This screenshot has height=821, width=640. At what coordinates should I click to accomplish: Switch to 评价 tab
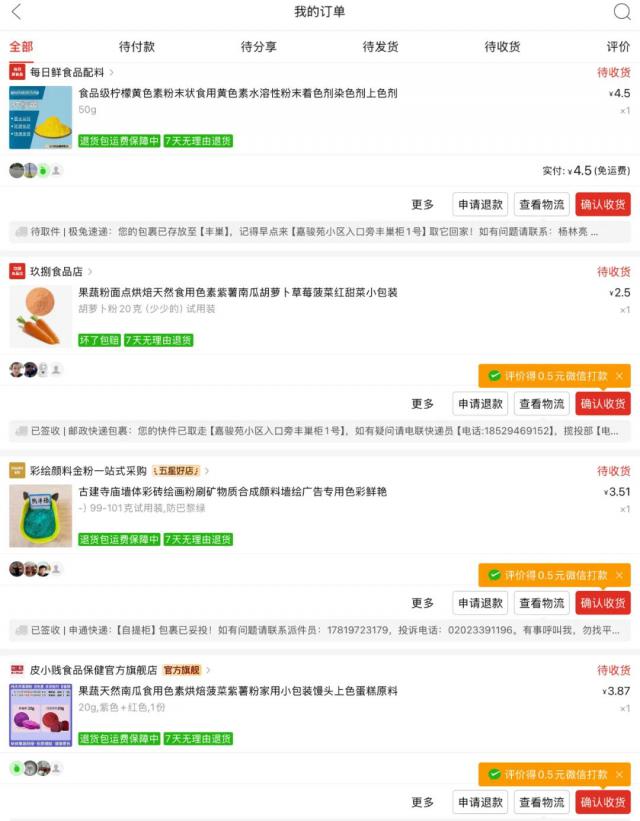618,47
